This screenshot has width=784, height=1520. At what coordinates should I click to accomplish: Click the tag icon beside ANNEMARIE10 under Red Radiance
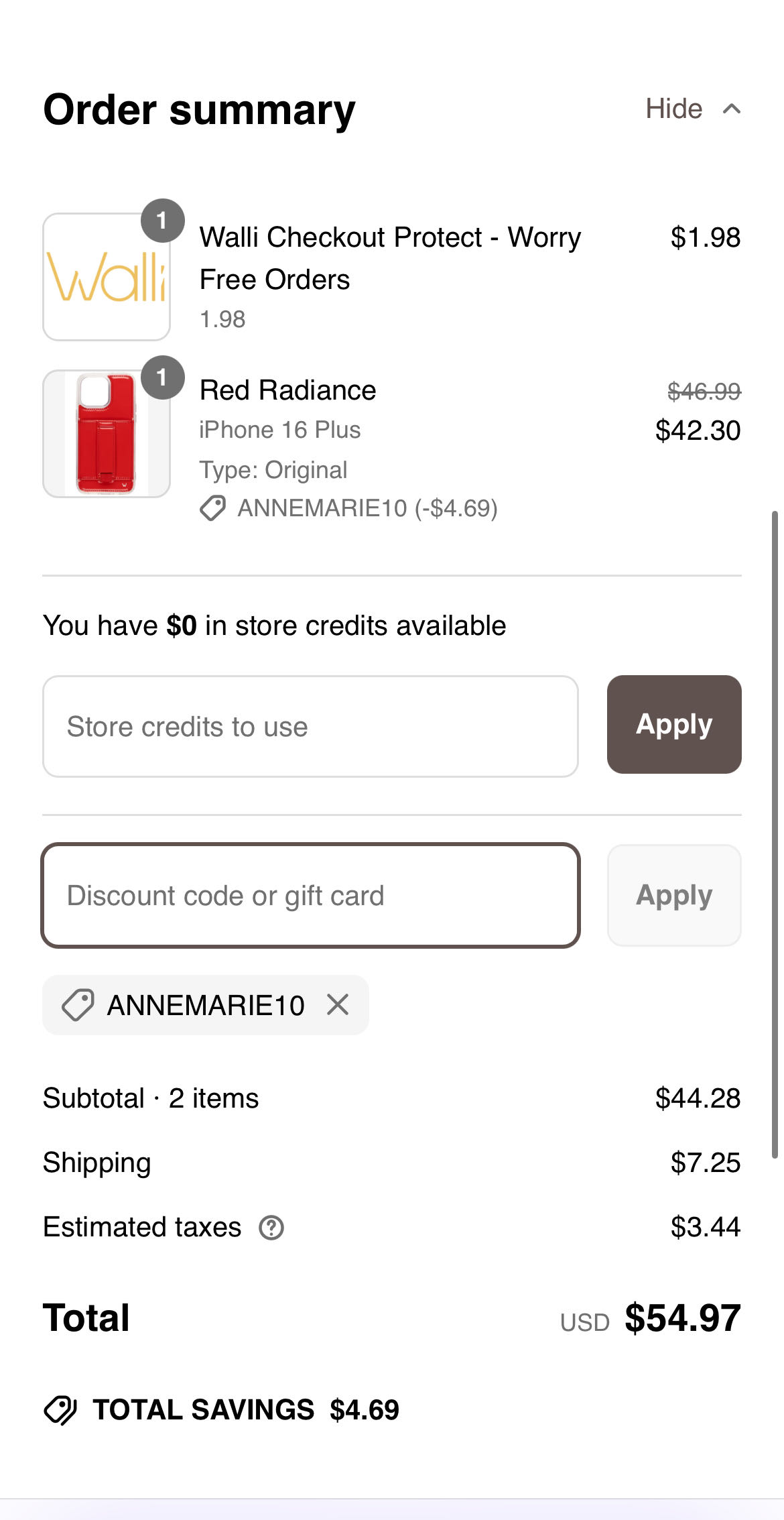coord(212,508)
